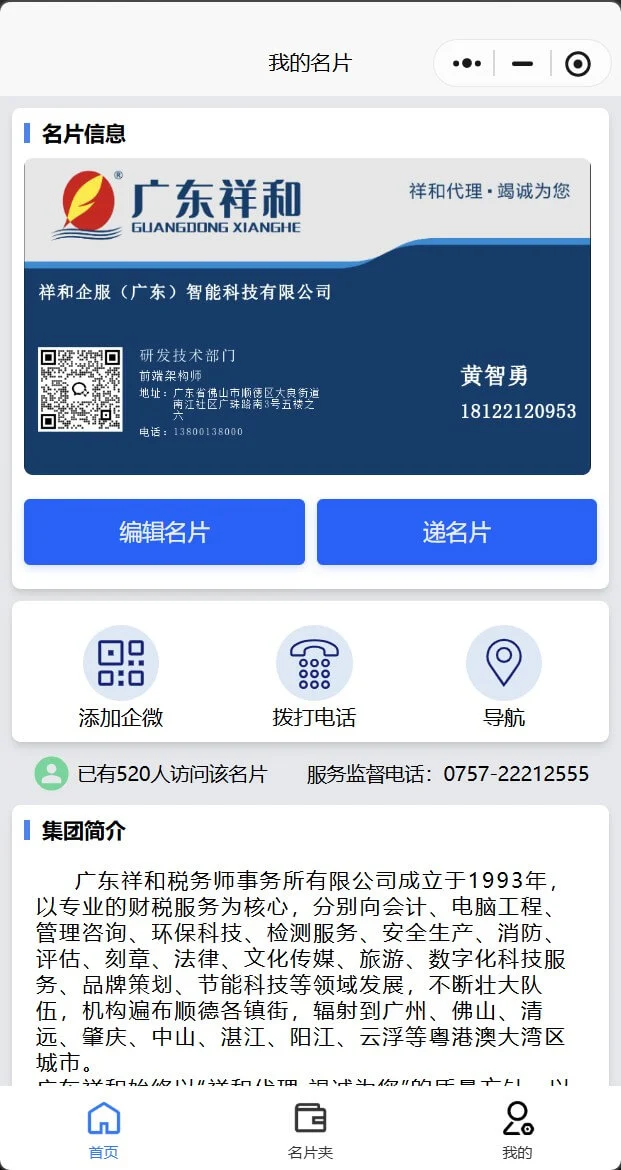The height and width of the screenshot is (1170, 621).
Task: Tap 拨打电话 to make a call
Action: [314, 677]
